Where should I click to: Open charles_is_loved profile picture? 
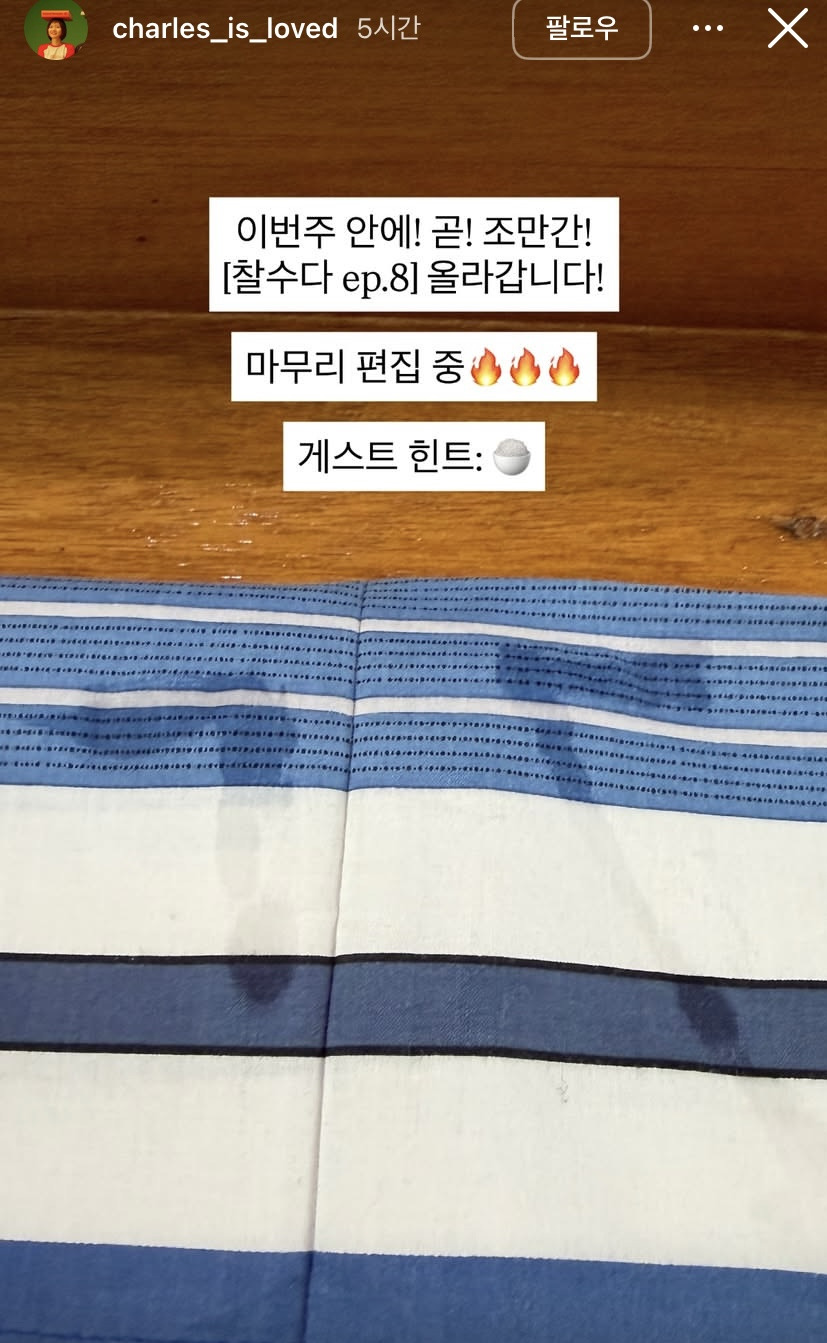tap(55, 29)
